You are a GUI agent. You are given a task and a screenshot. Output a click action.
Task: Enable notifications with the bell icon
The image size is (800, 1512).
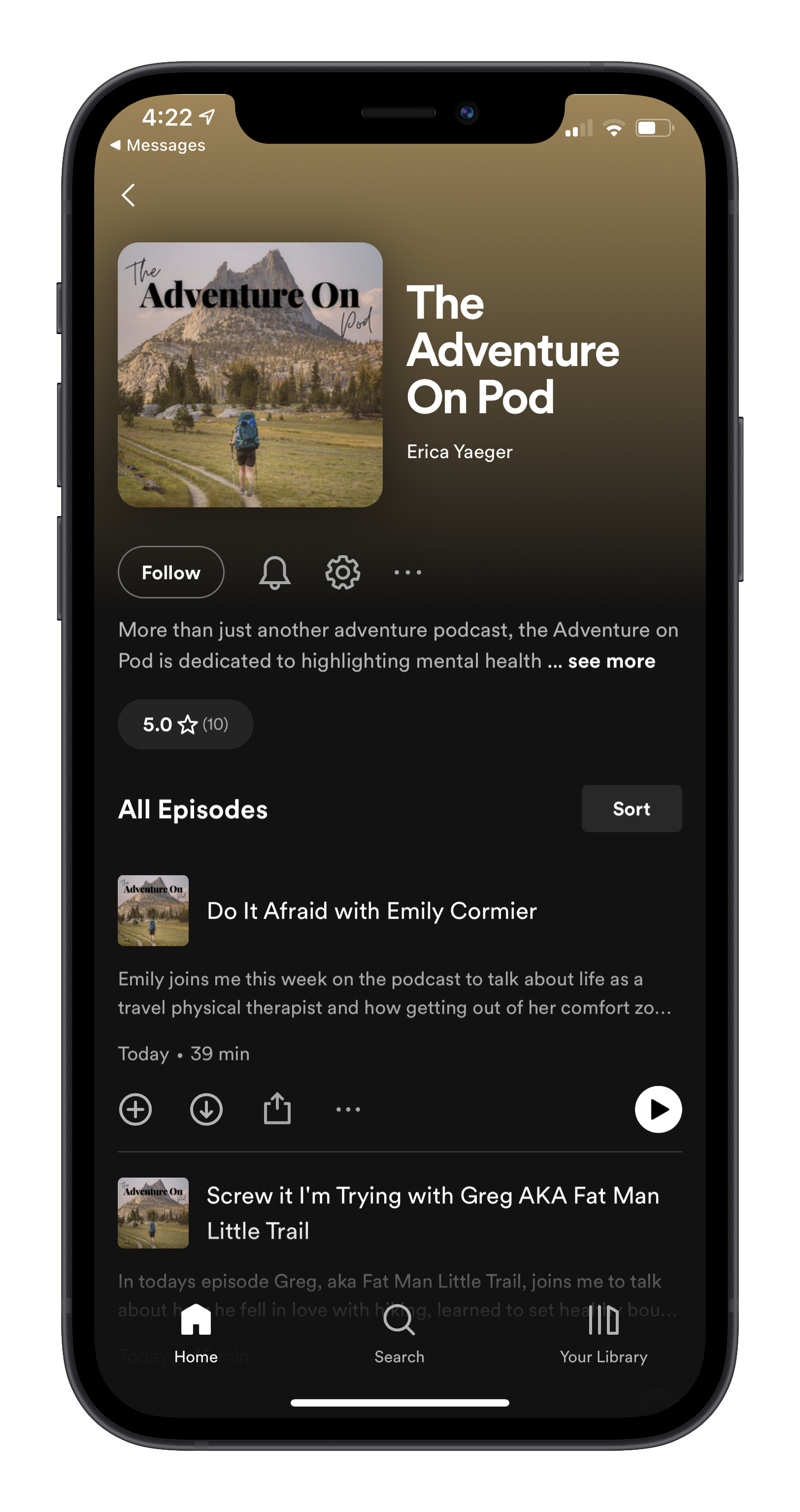point(275,572)
